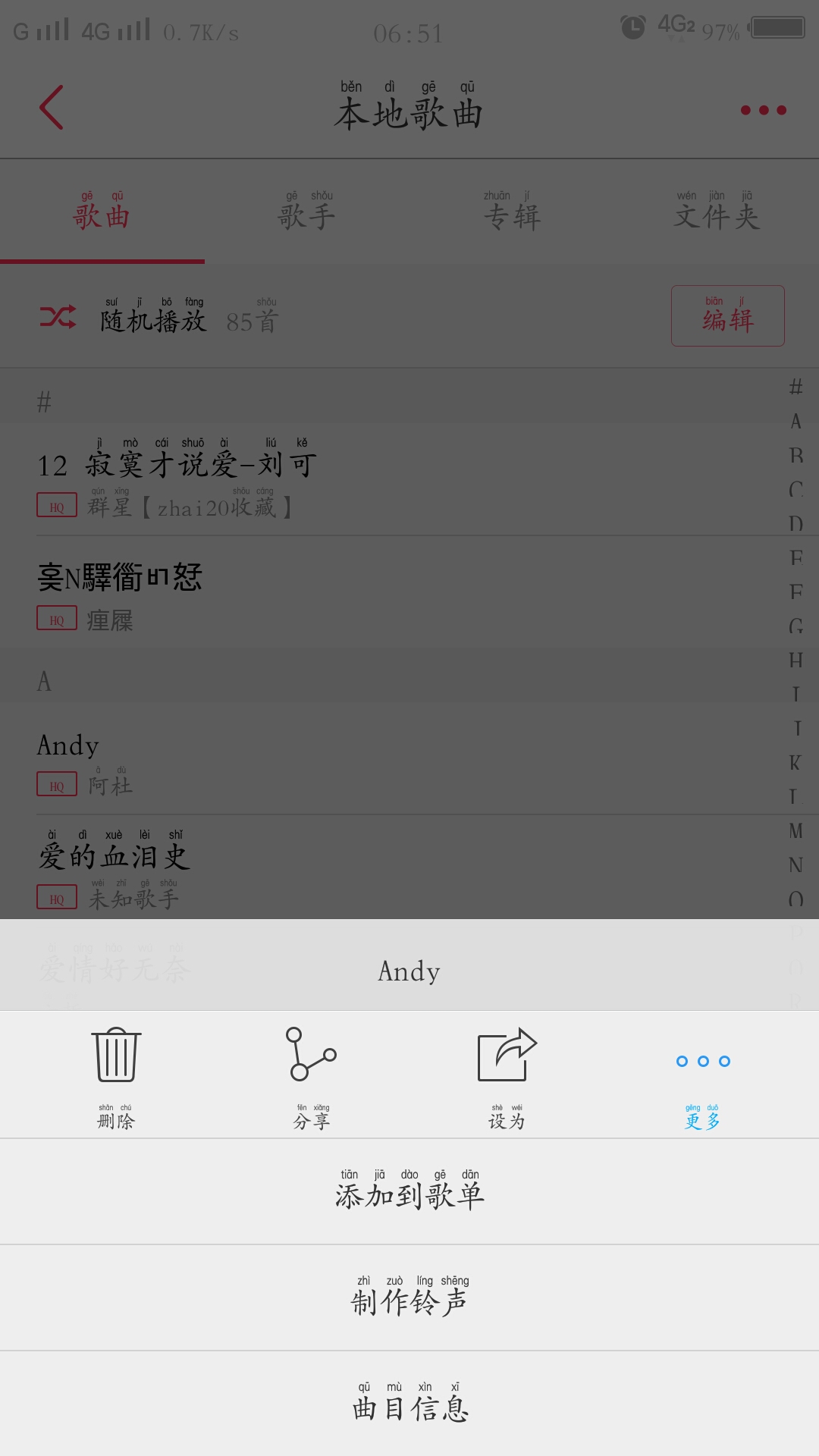The width and height of the screenshot is (819, 1456).
Task: Tap the 编辑 button
Action: tap(726, 316)
